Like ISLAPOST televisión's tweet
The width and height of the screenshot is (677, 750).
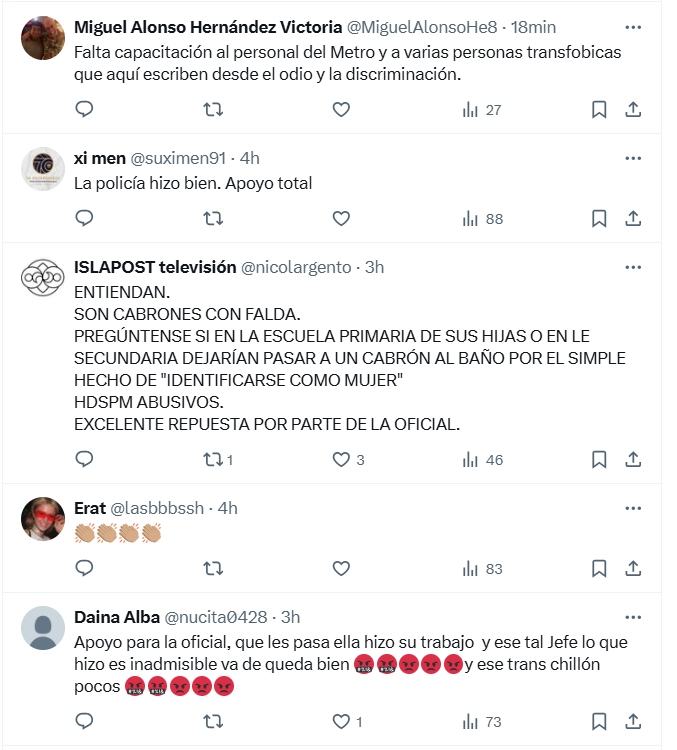341,460
